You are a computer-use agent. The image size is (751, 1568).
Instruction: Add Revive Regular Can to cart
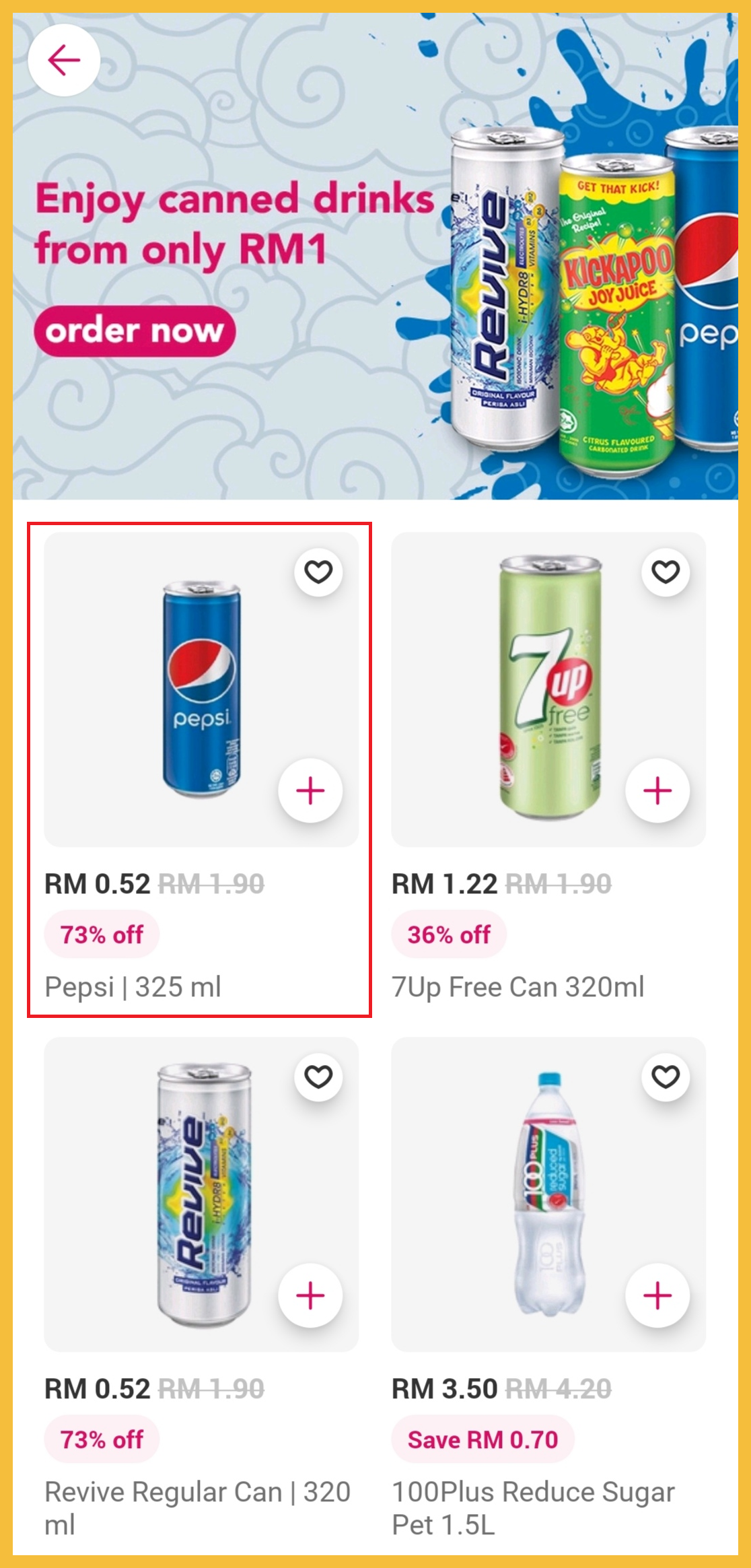pyautogui.click(x=310, y=1295)
